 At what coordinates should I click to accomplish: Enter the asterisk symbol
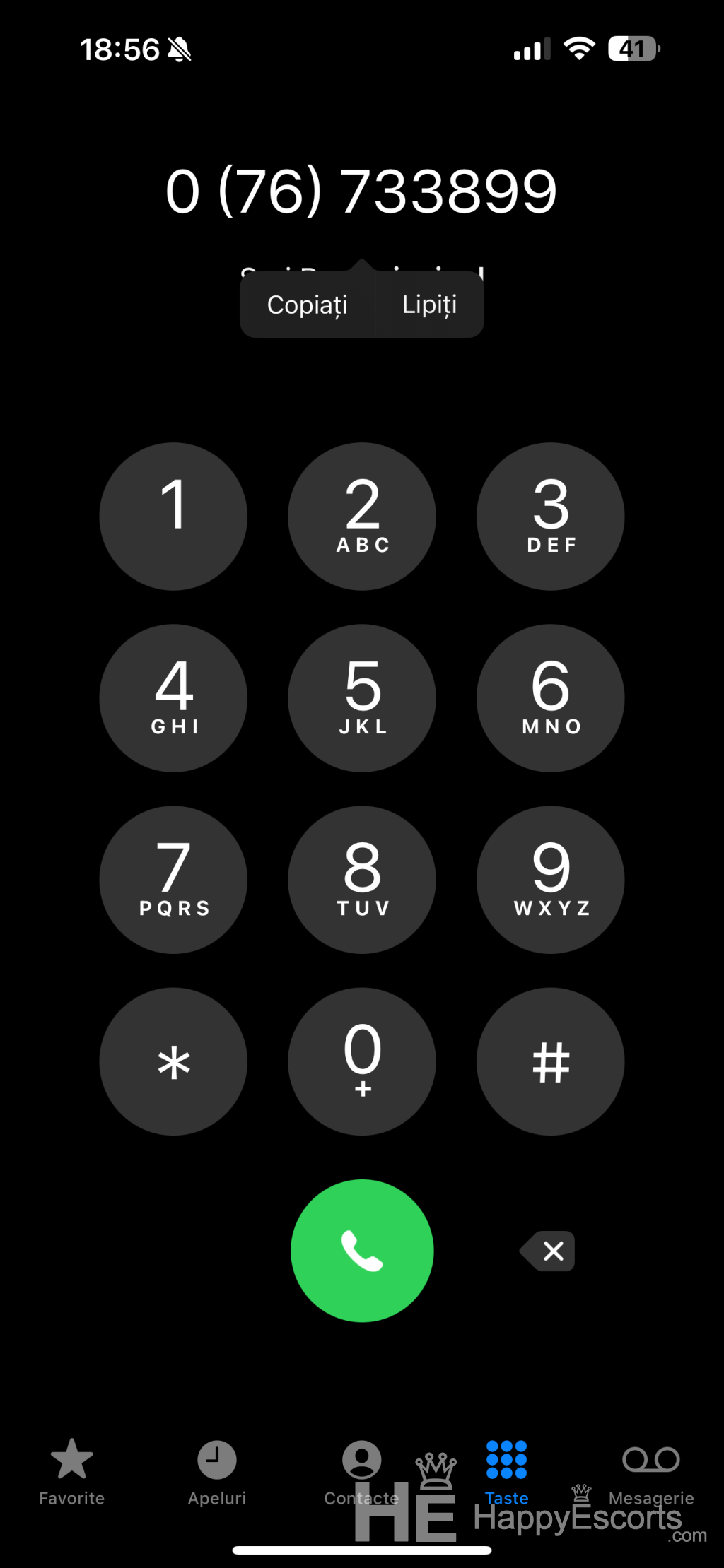pyautogui.click(x=173, y=1061)
